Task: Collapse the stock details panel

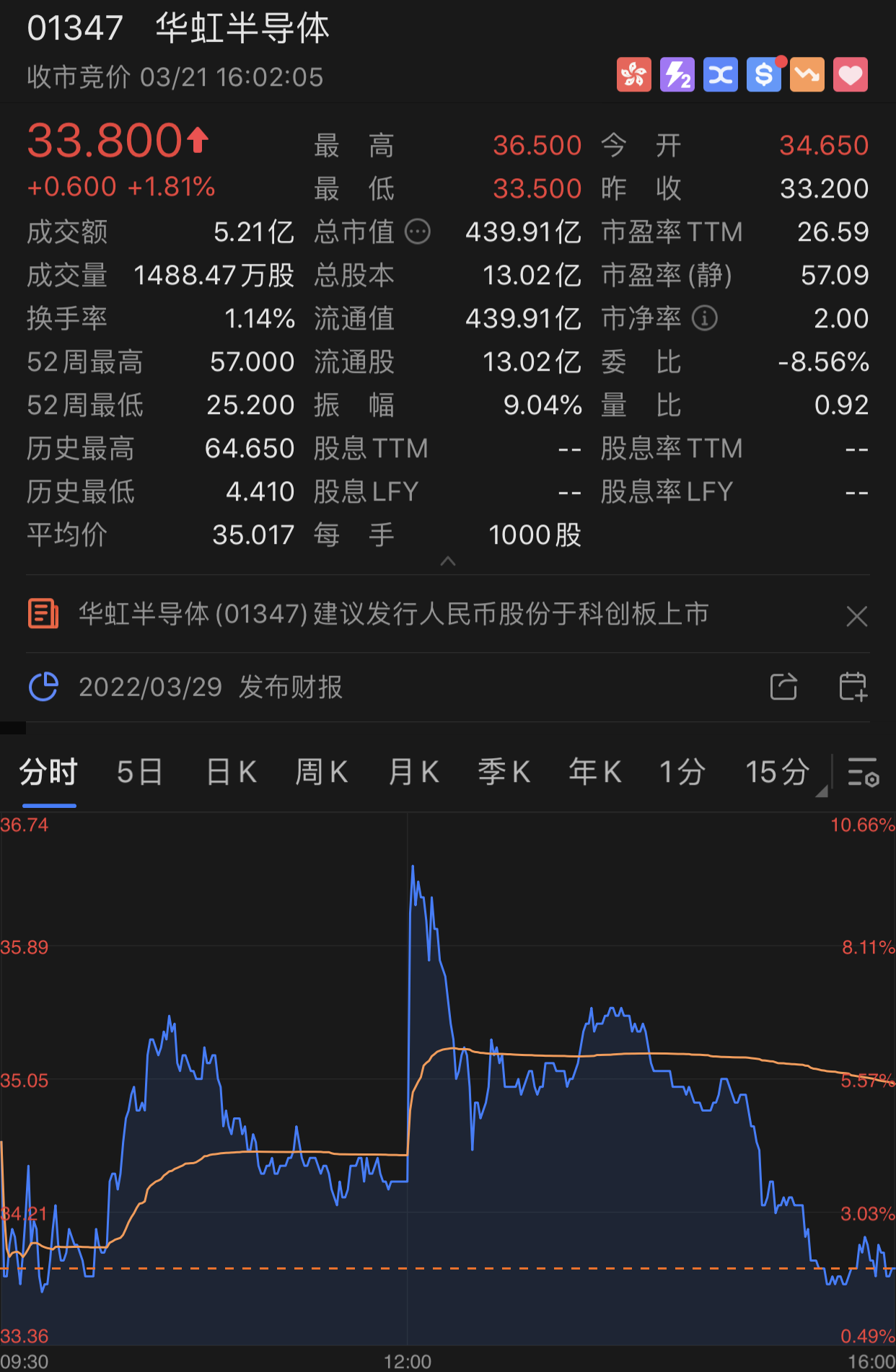Action: [448, 561]
